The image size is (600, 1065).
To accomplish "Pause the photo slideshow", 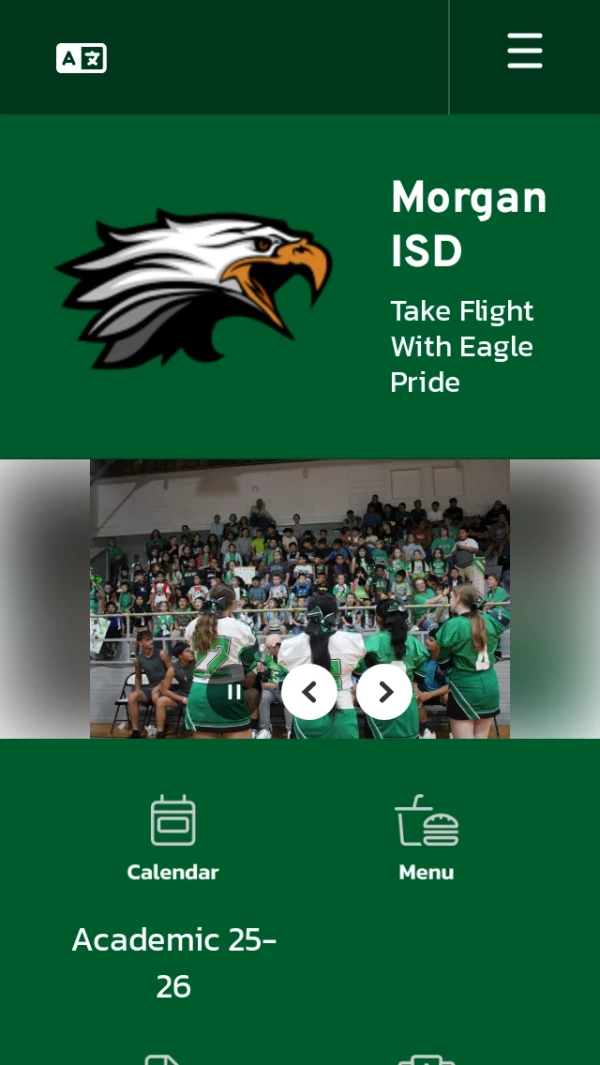I will [234, 691].
